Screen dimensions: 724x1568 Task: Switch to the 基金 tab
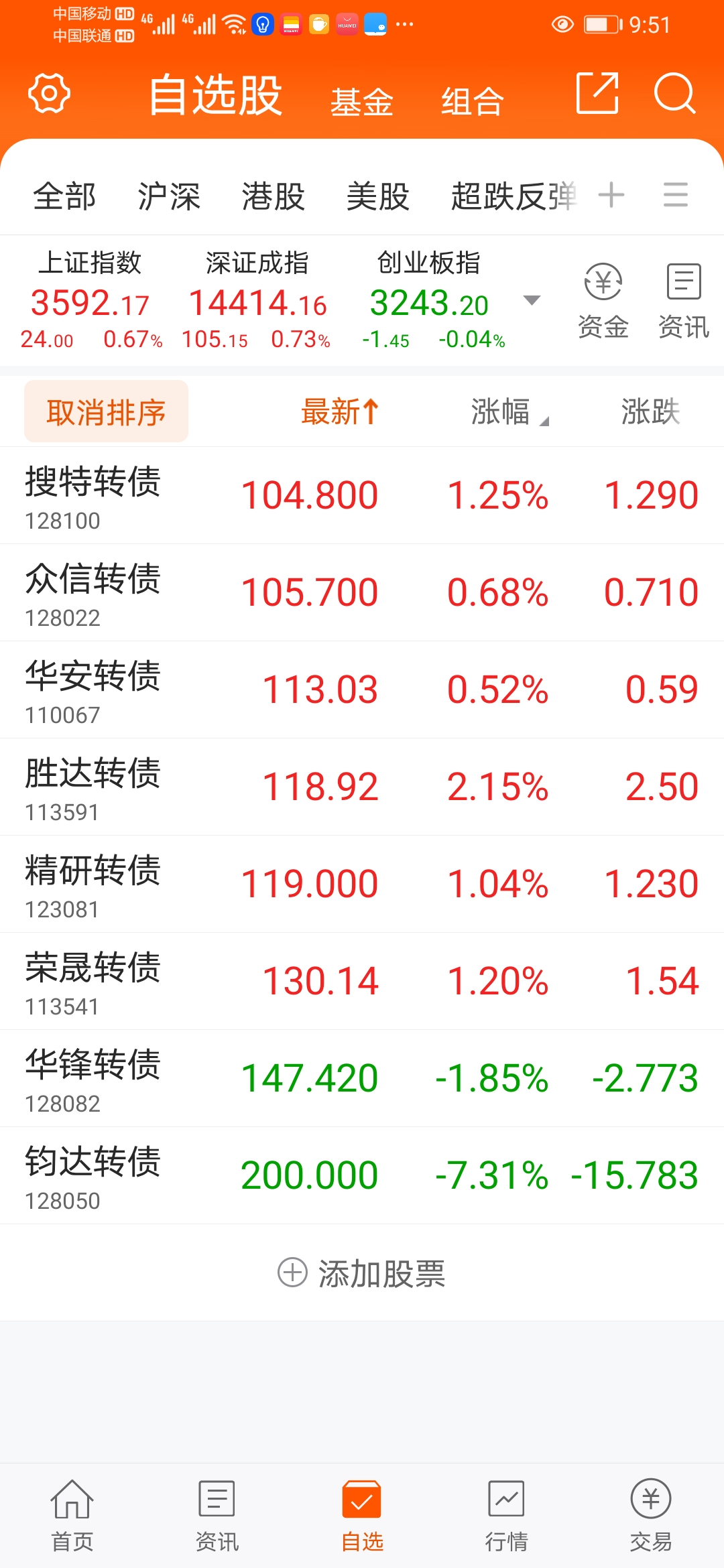(x=361, y=102)
